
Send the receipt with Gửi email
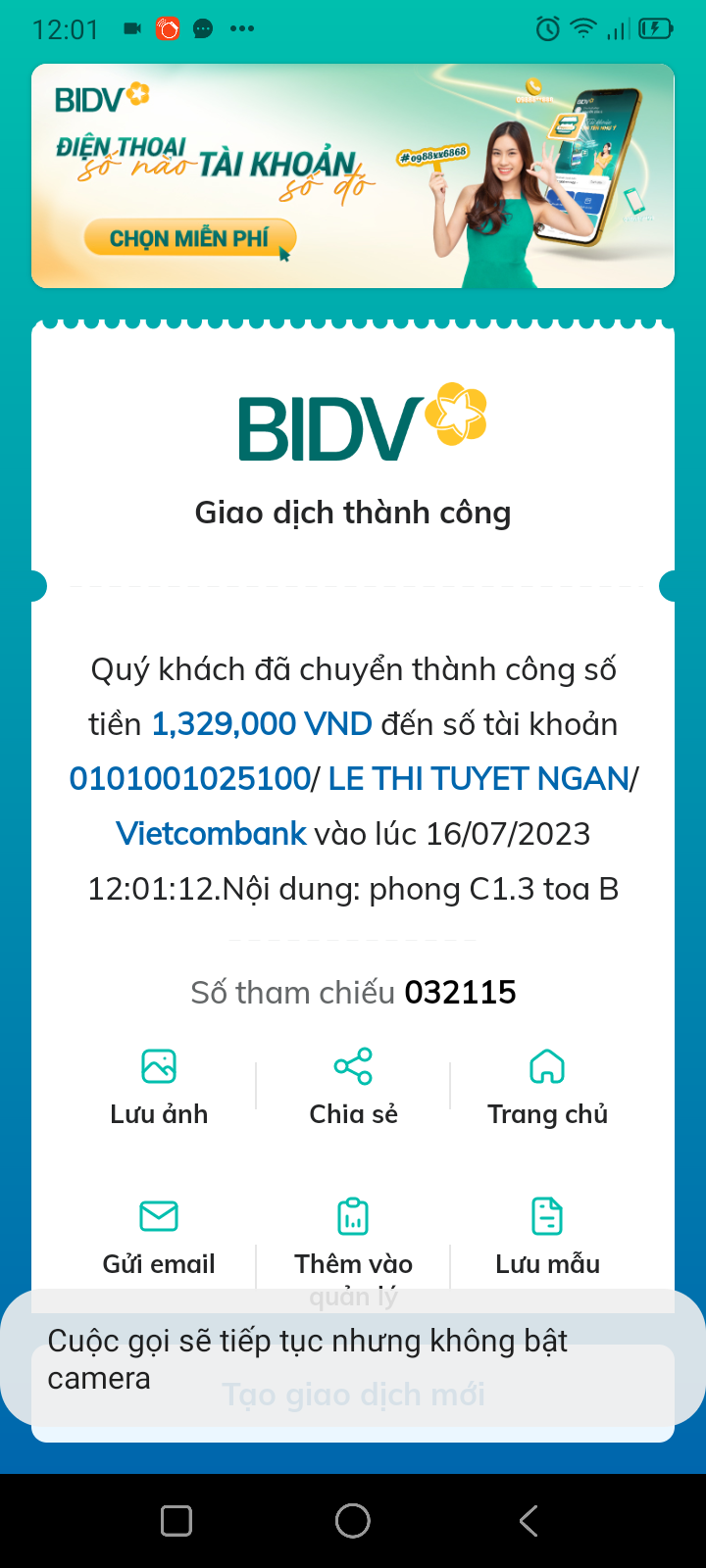point(159,1236)
